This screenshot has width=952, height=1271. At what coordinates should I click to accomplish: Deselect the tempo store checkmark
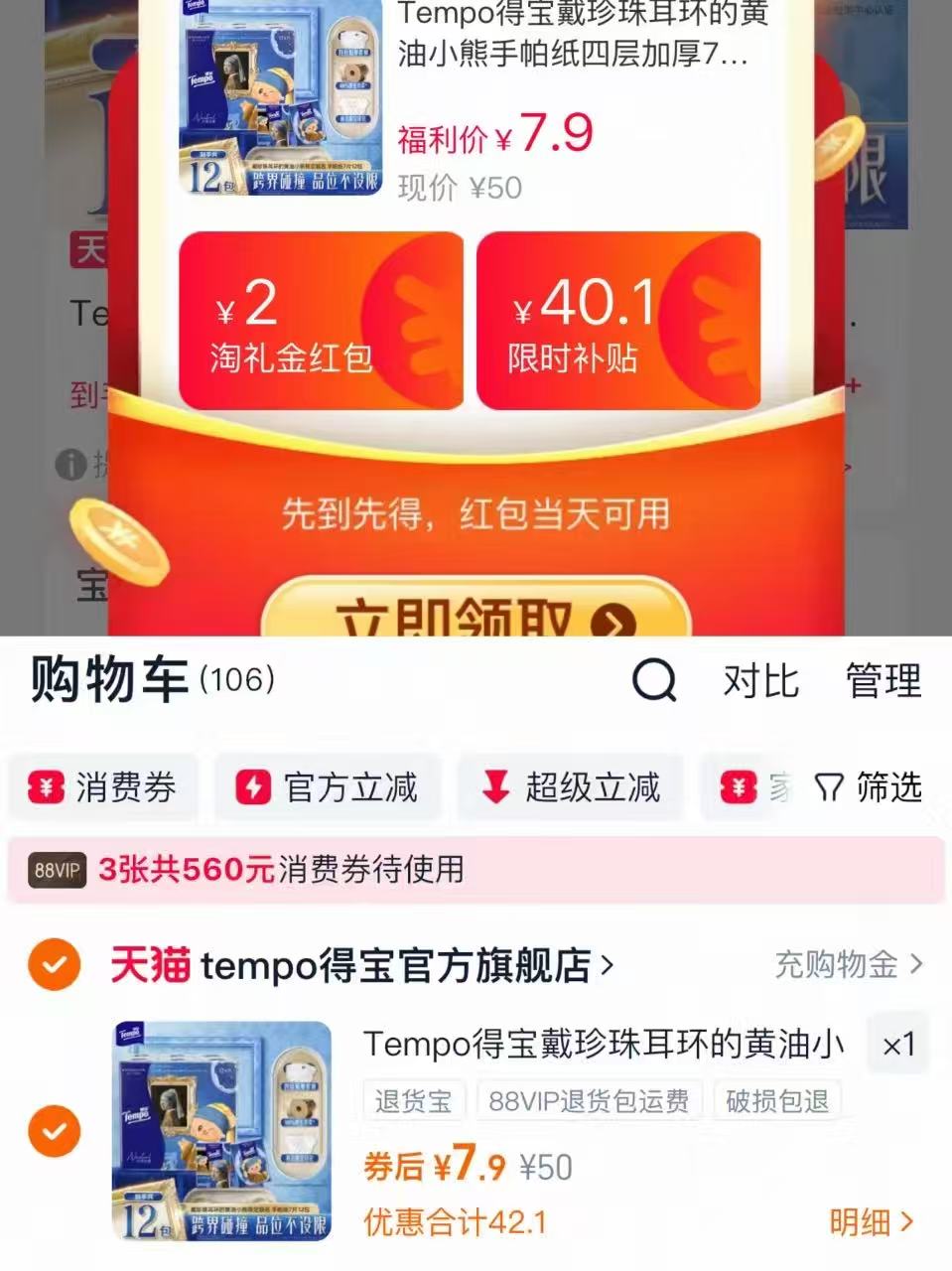click(x=55, y=961)
